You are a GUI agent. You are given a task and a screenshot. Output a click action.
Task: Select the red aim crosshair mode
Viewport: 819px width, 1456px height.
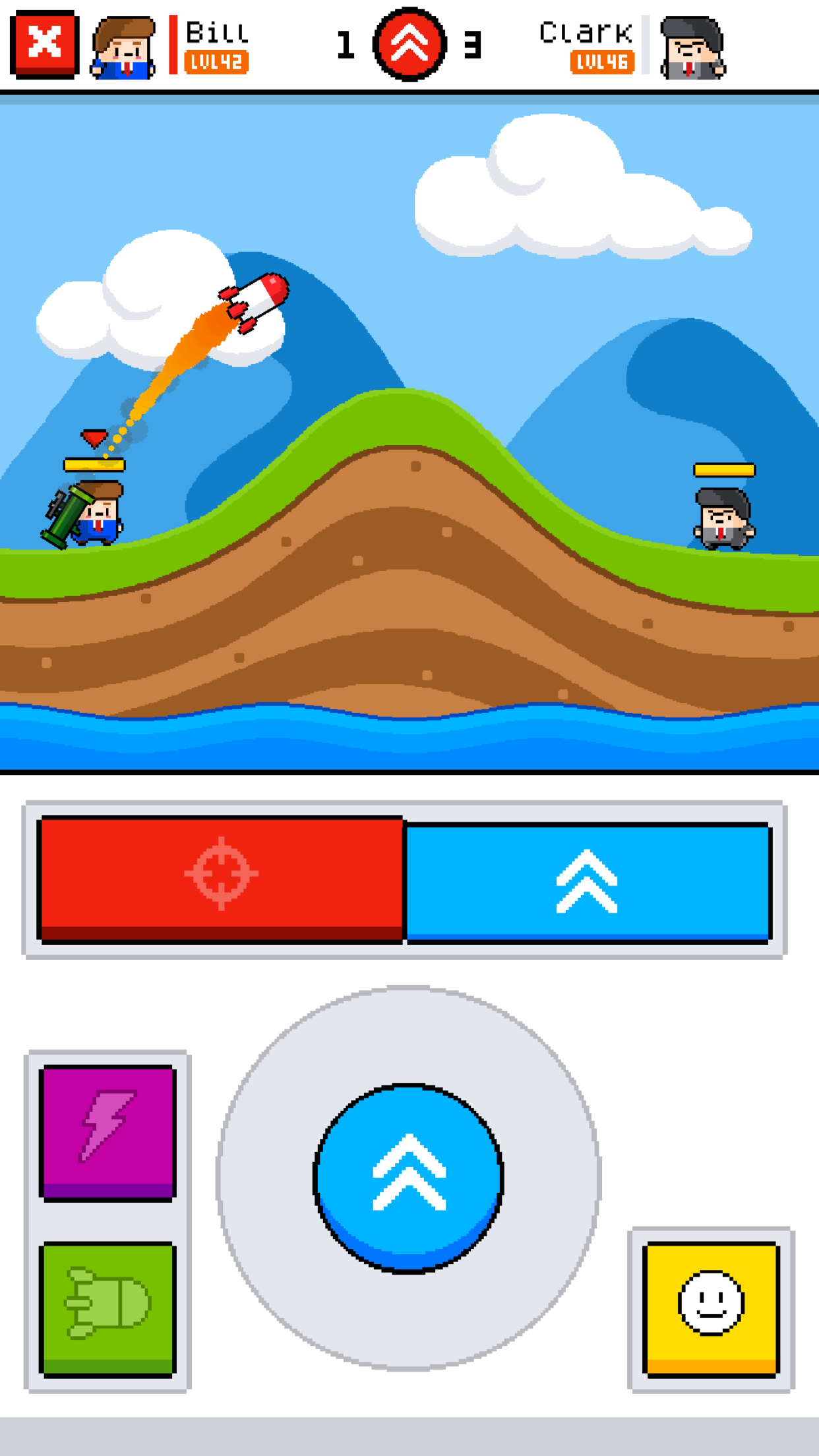pyautogui.click(x=221, y=880)
